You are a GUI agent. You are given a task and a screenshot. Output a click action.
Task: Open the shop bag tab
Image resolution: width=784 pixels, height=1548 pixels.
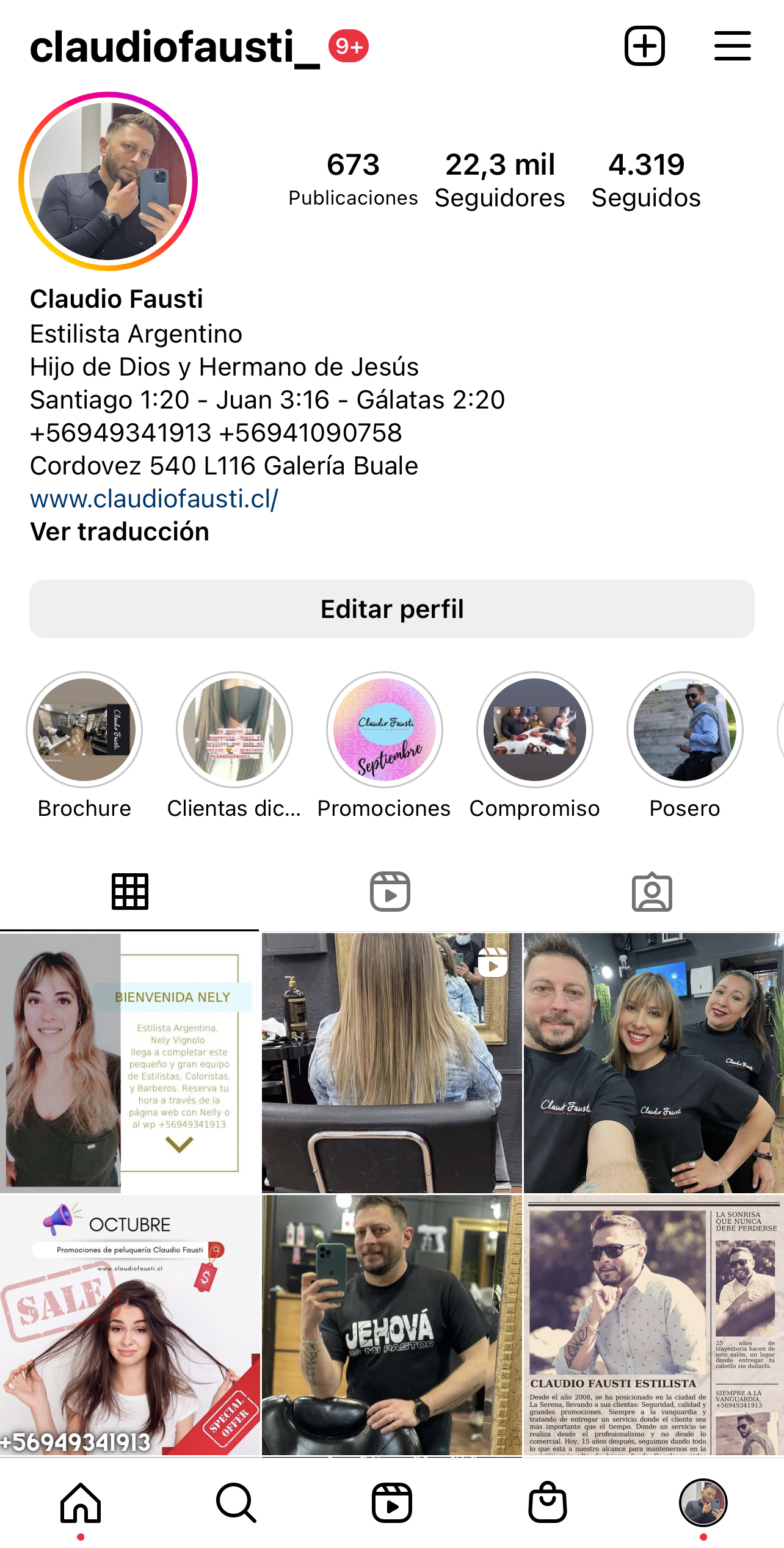548,1503
